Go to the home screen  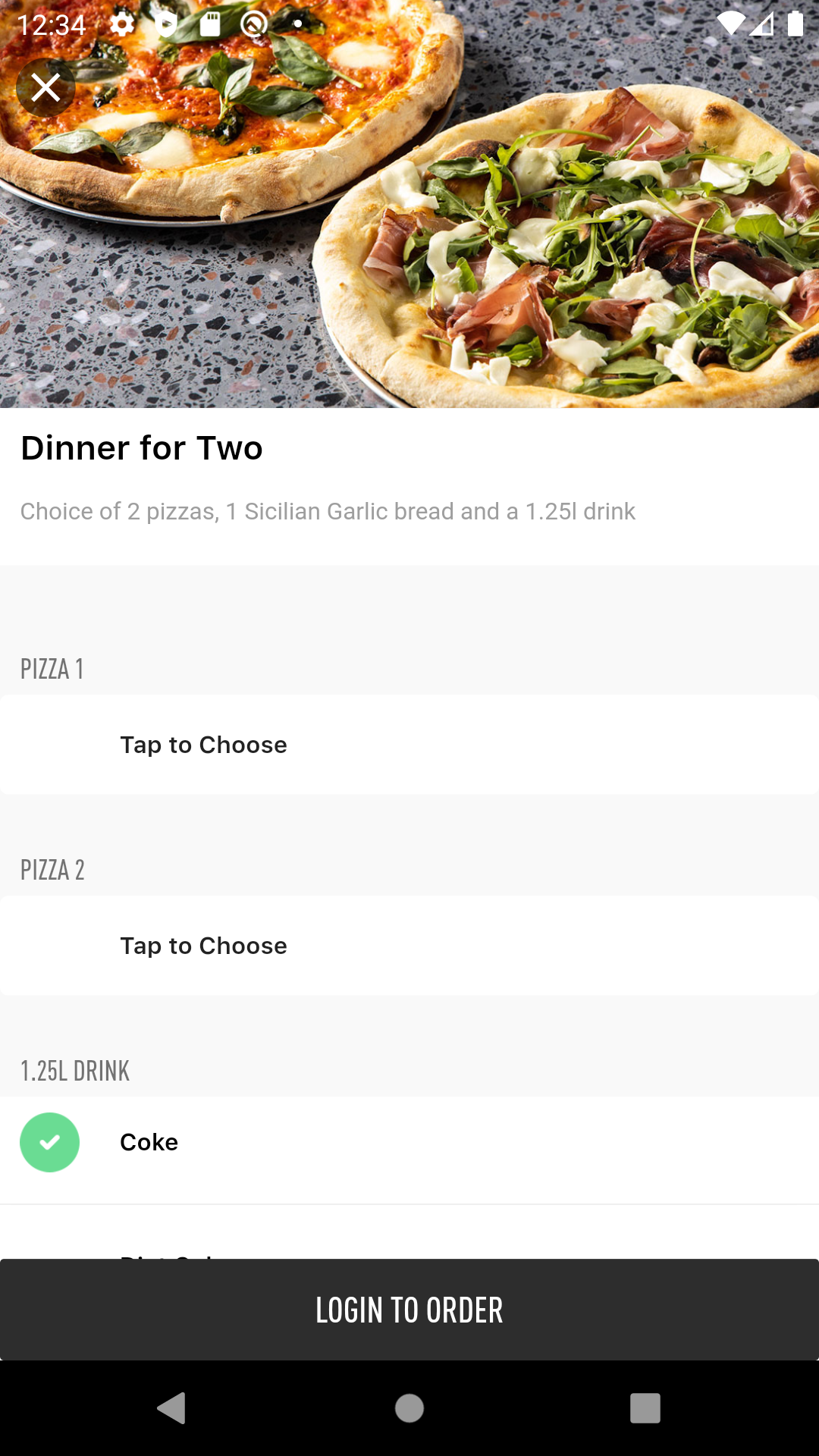pyautogui.click(x=409, y=1408)
